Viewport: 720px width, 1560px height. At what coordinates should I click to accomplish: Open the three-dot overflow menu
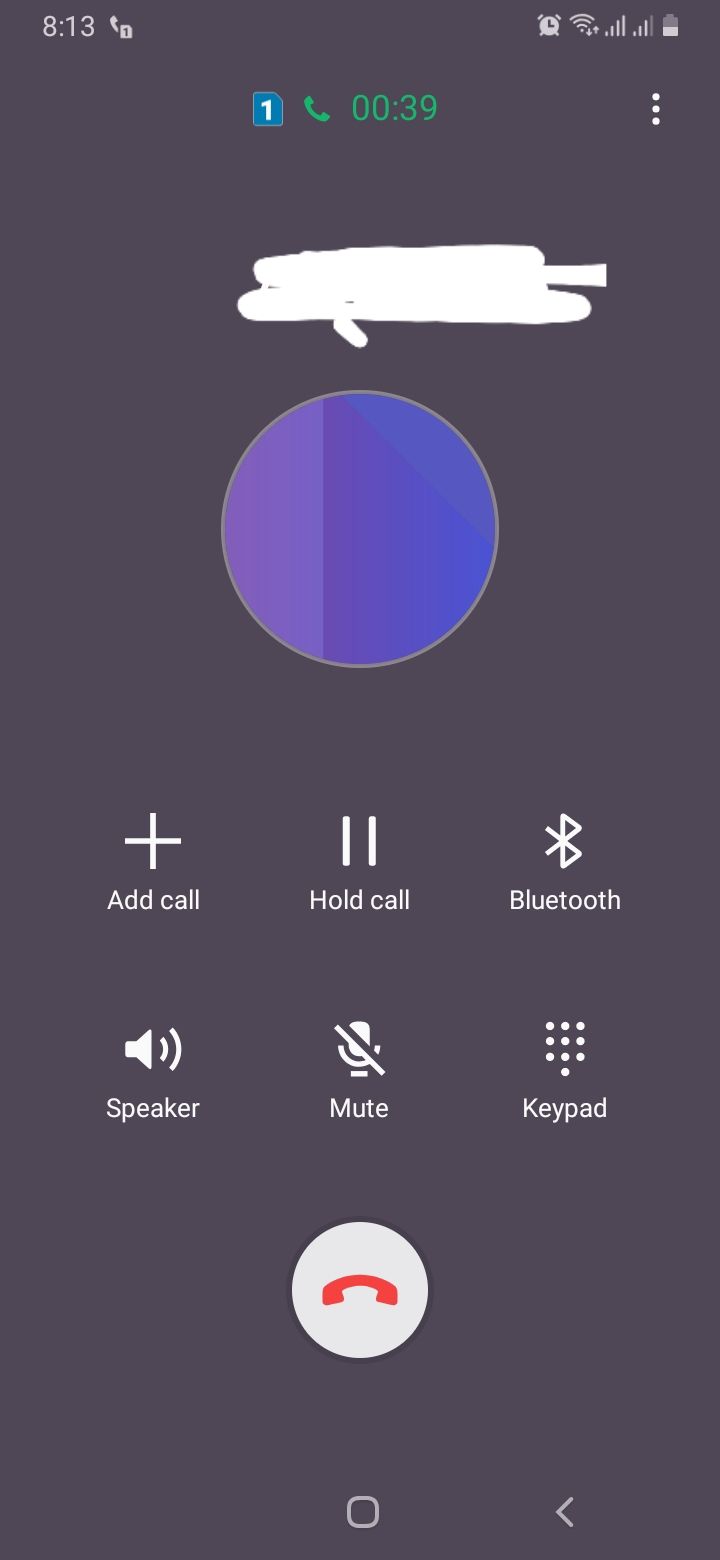(655, 109)
